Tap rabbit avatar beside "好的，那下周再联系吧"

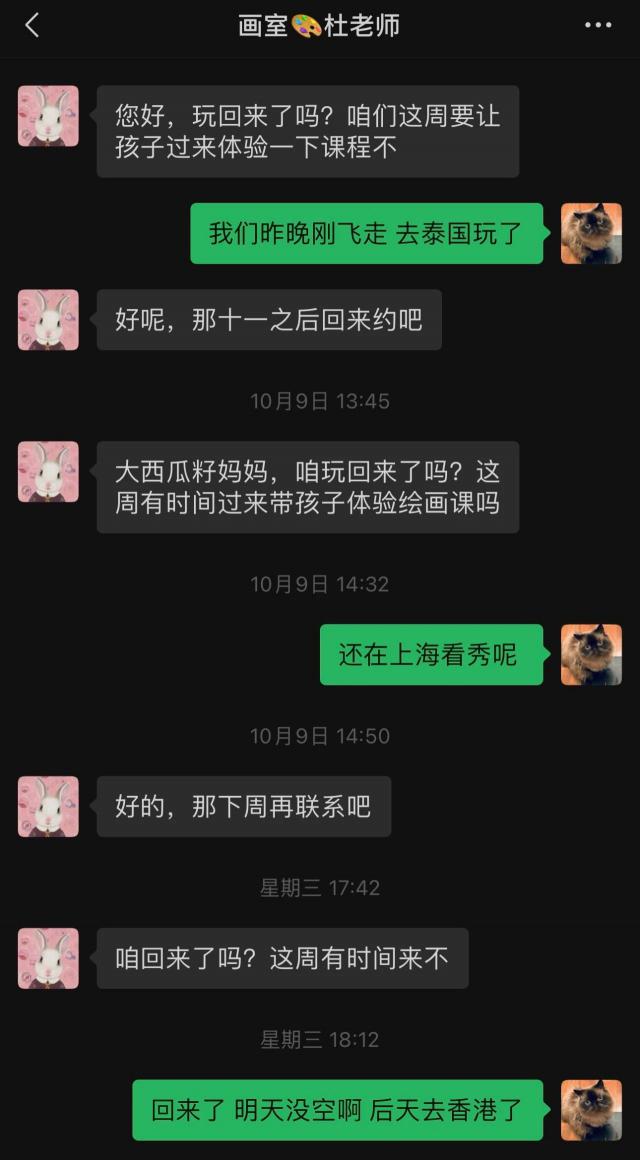coord(48,807)
